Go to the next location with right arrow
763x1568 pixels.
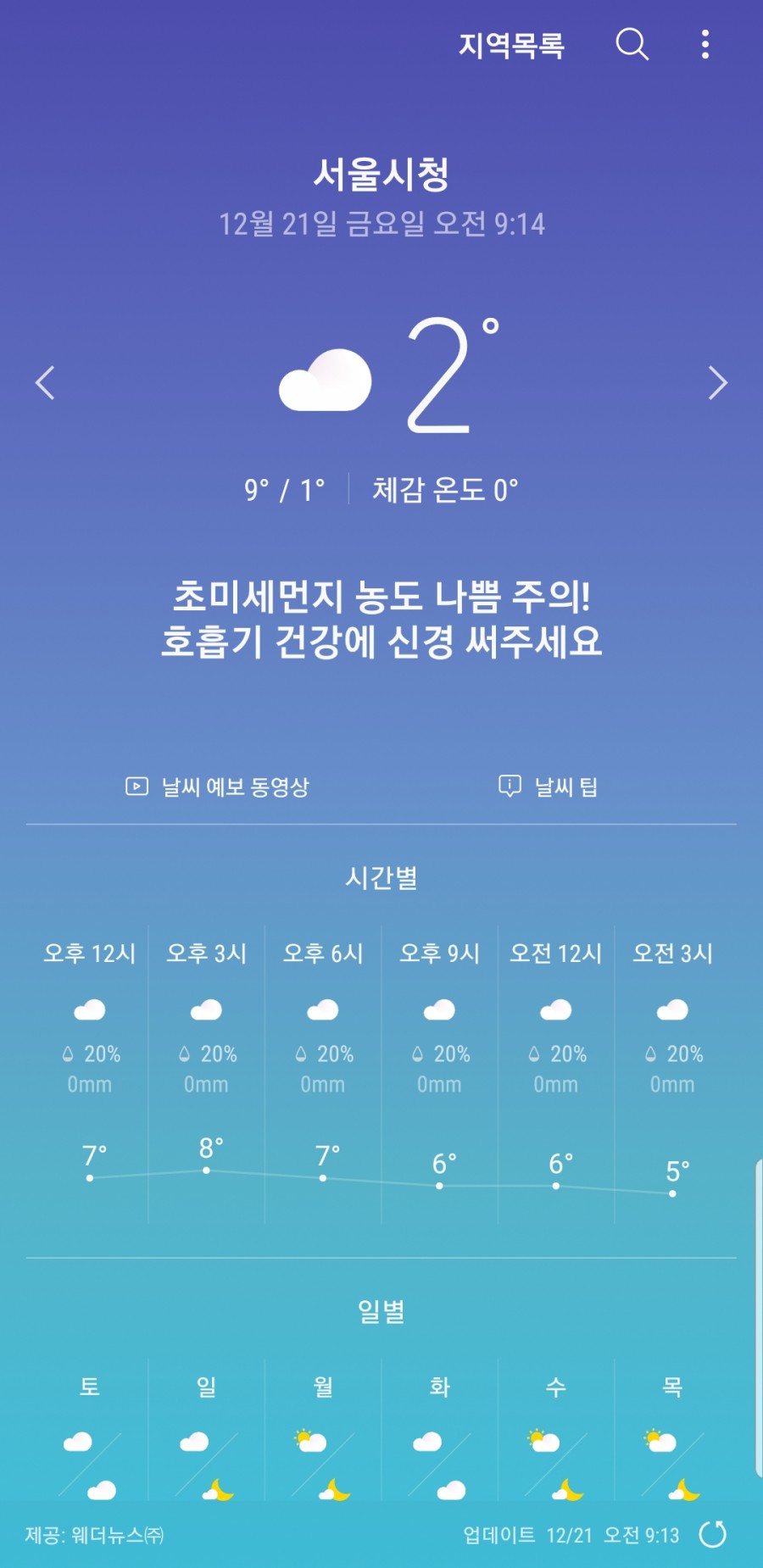point(717,383)
